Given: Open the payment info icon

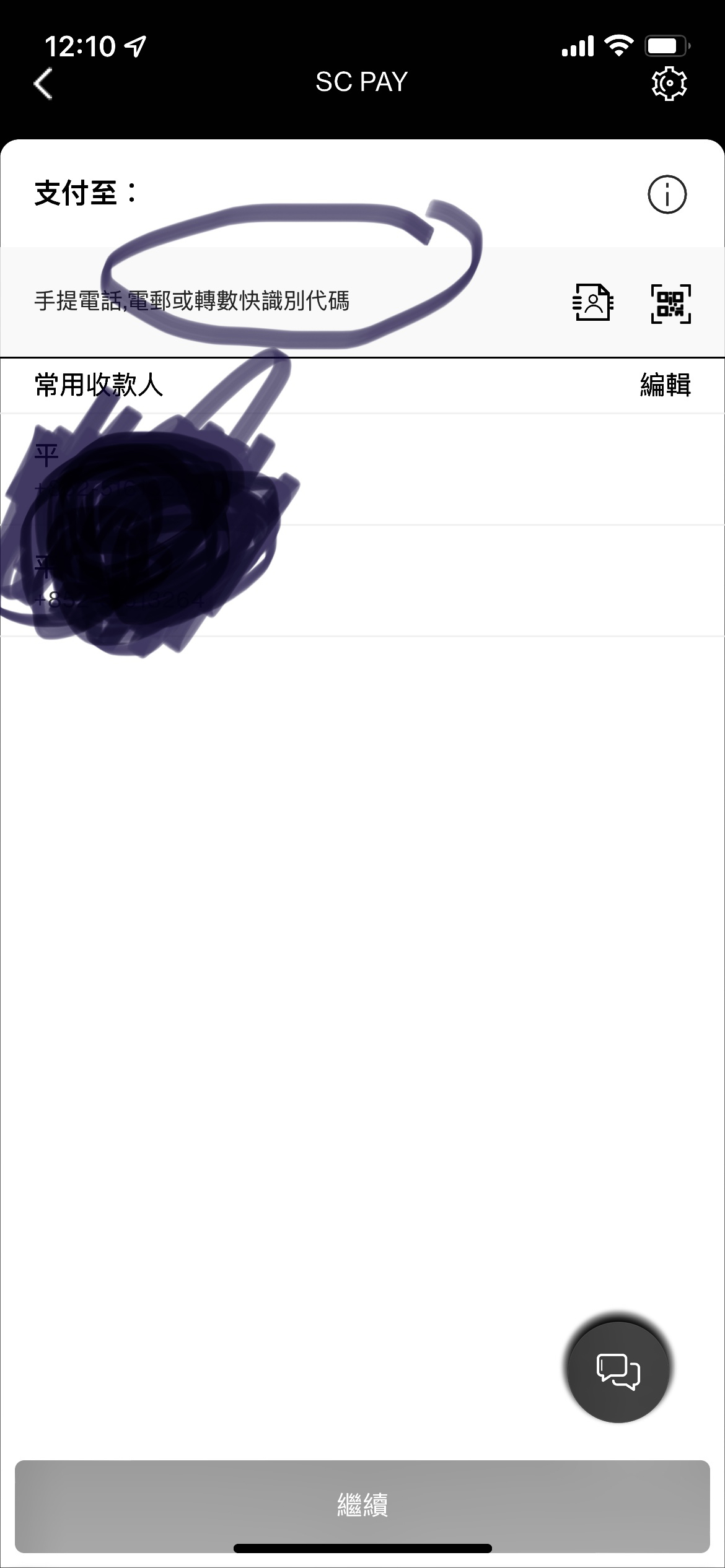Looking at the screenshot, I should (x=667, y=194).
